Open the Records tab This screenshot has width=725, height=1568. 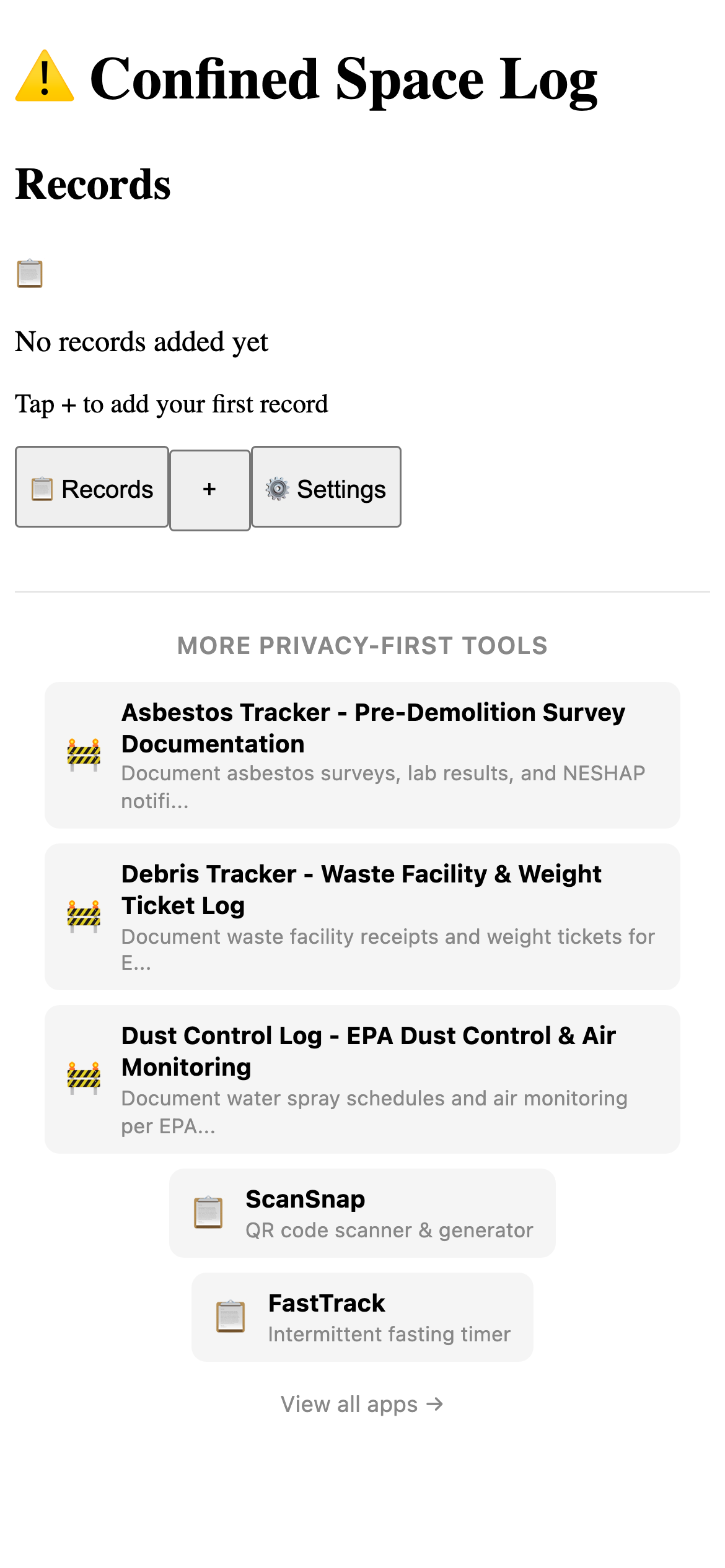(x=92, y=489)
